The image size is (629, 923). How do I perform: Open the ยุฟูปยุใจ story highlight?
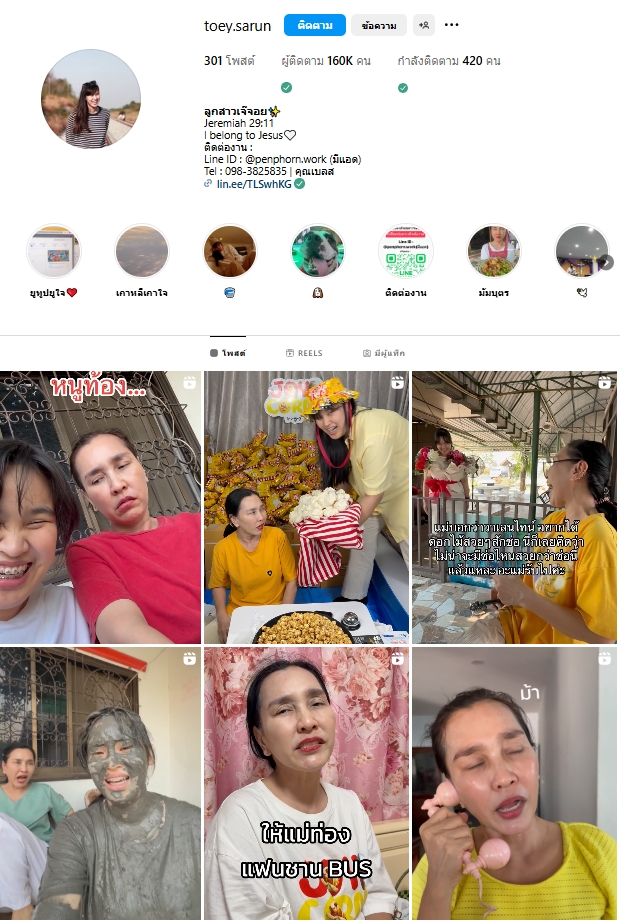[54, 251]
